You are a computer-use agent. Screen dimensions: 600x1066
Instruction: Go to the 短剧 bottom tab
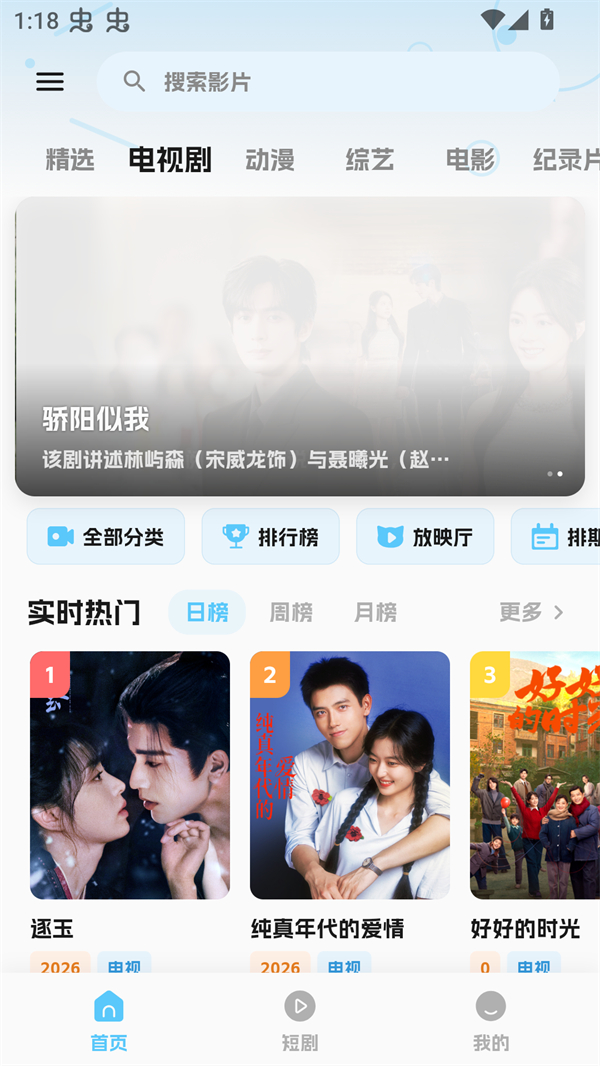pos(300,1019)
